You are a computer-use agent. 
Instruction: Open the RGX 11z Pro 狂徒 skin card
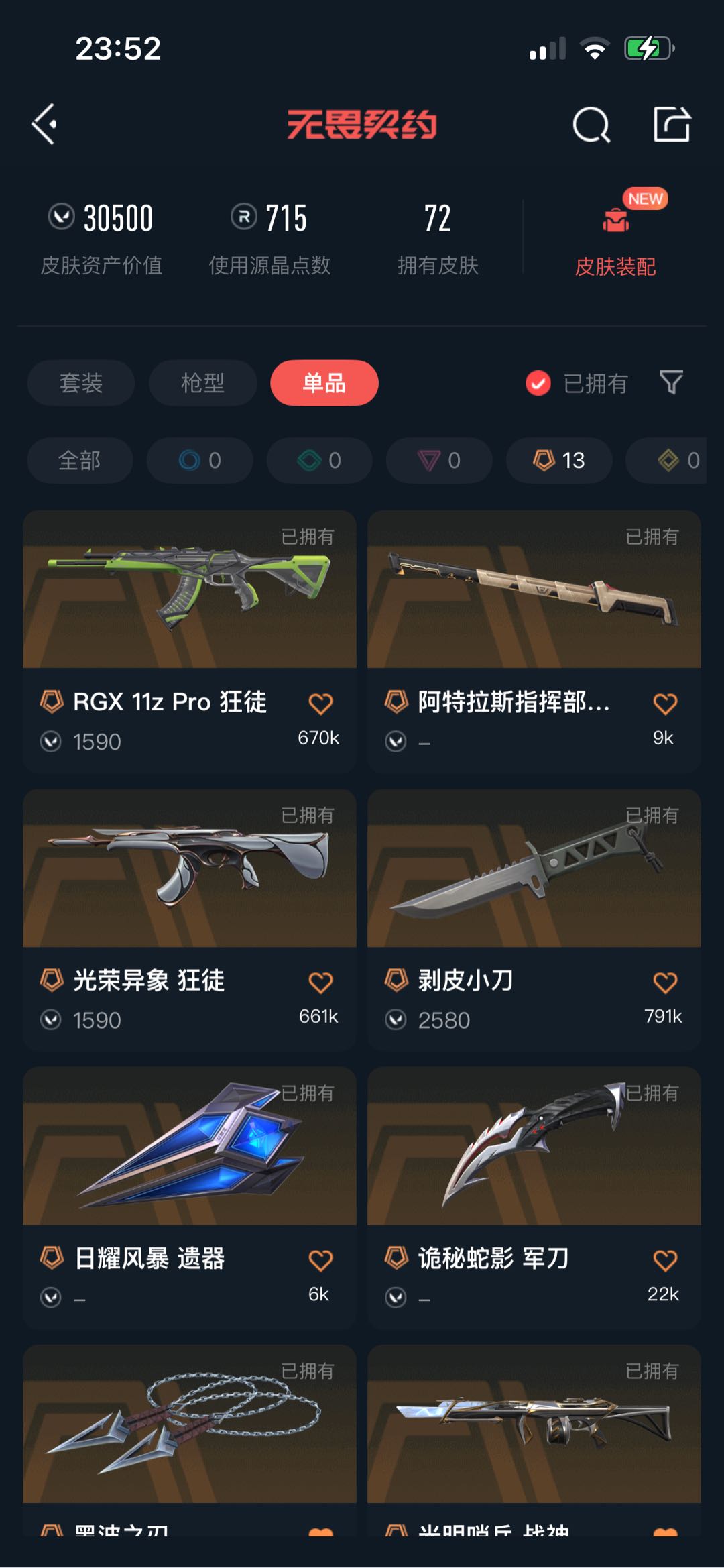pyautogui.click(x=190, y=641)
